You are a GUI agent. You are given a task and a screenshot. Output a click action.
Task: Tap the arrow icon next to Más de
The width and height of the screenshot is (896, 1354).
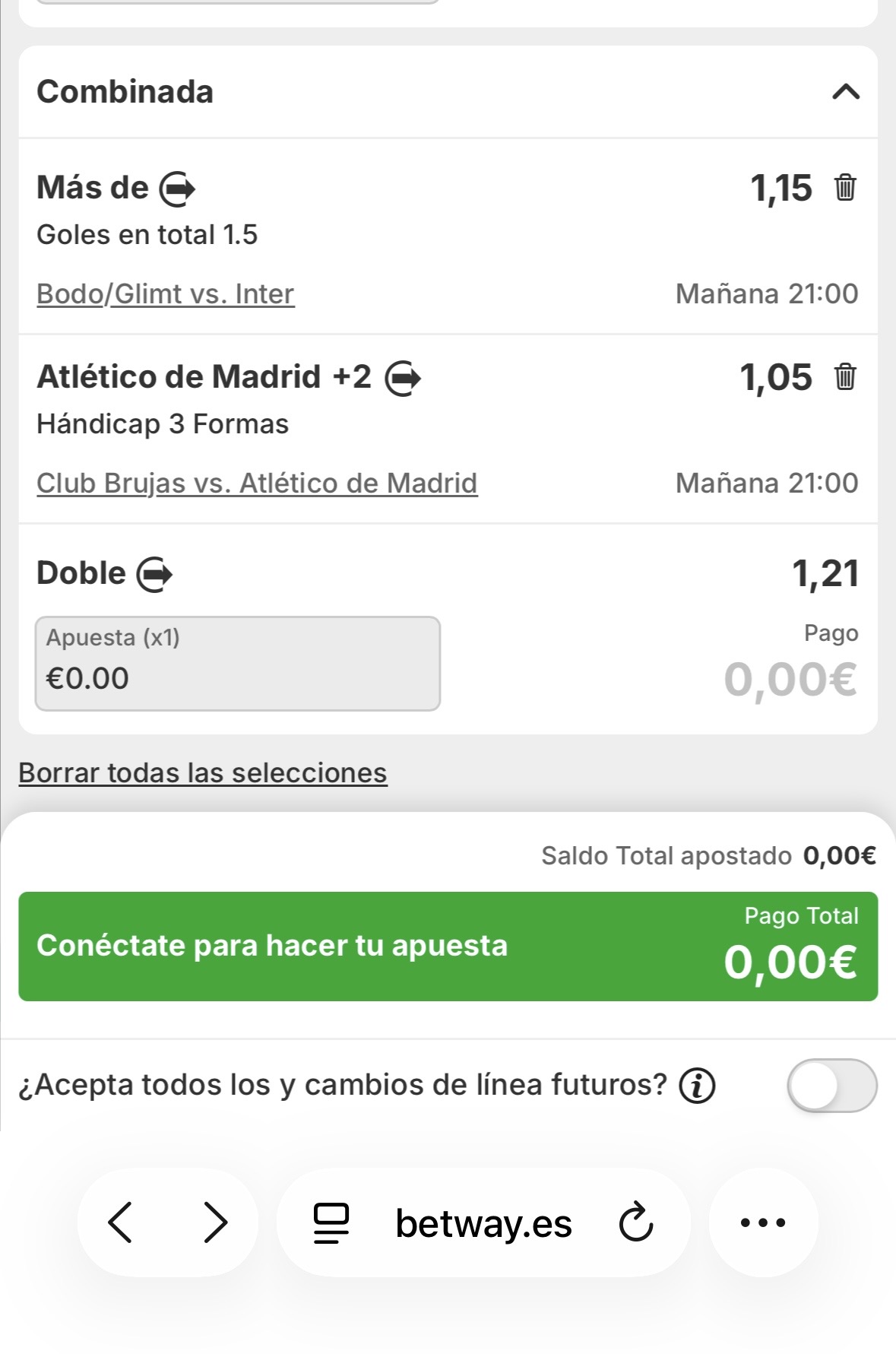(x=177, y=189)
